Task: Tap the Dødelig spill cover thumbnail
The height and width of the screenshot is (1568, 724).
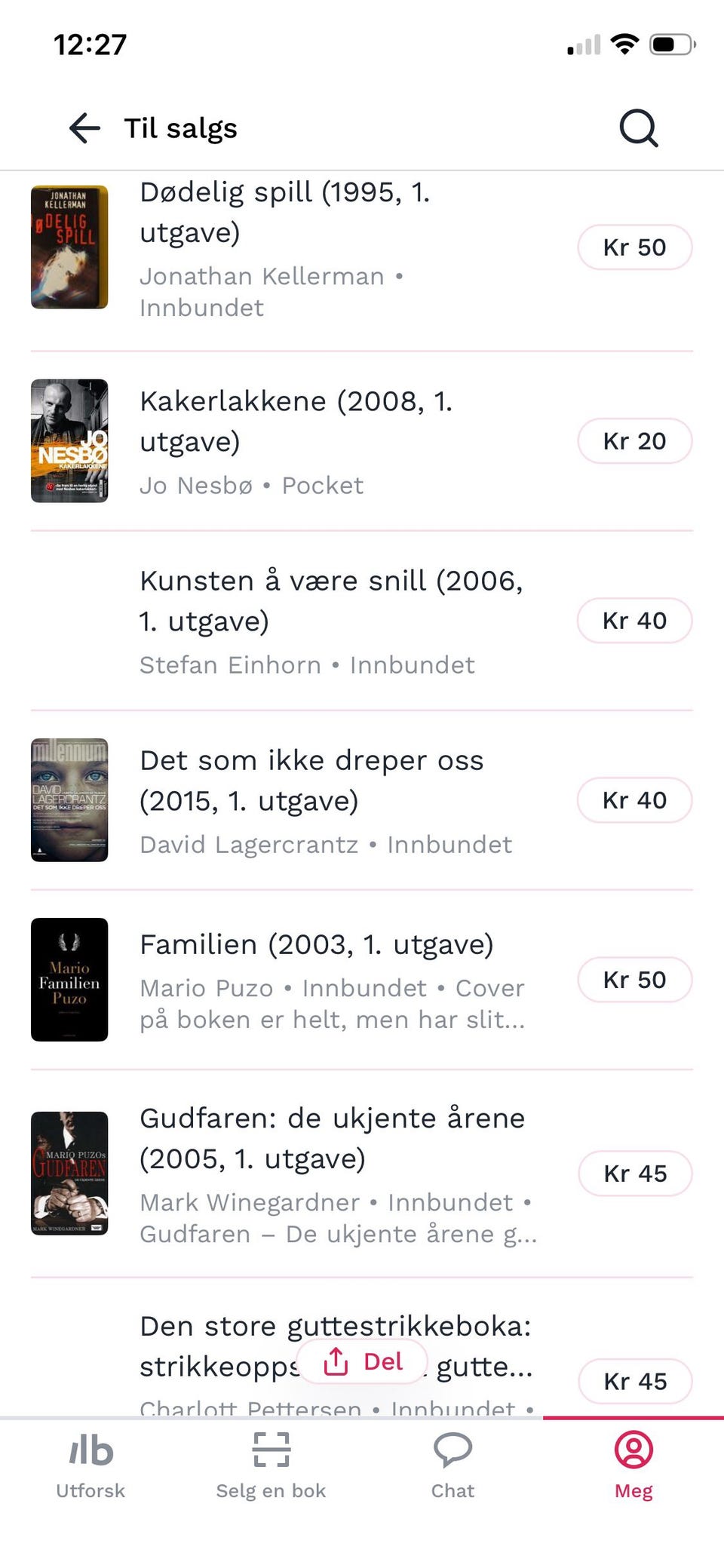Action: tap(69, 247)
